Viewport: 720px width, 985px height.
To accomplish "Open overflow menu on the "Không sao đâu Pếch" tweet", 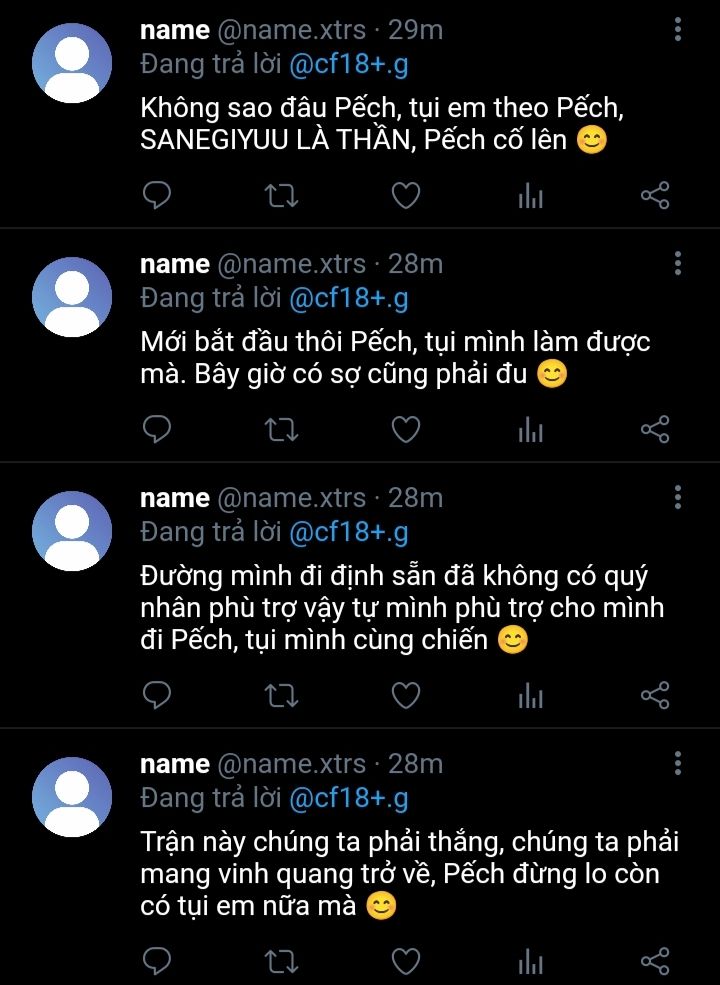I will (x=678, y=30).
